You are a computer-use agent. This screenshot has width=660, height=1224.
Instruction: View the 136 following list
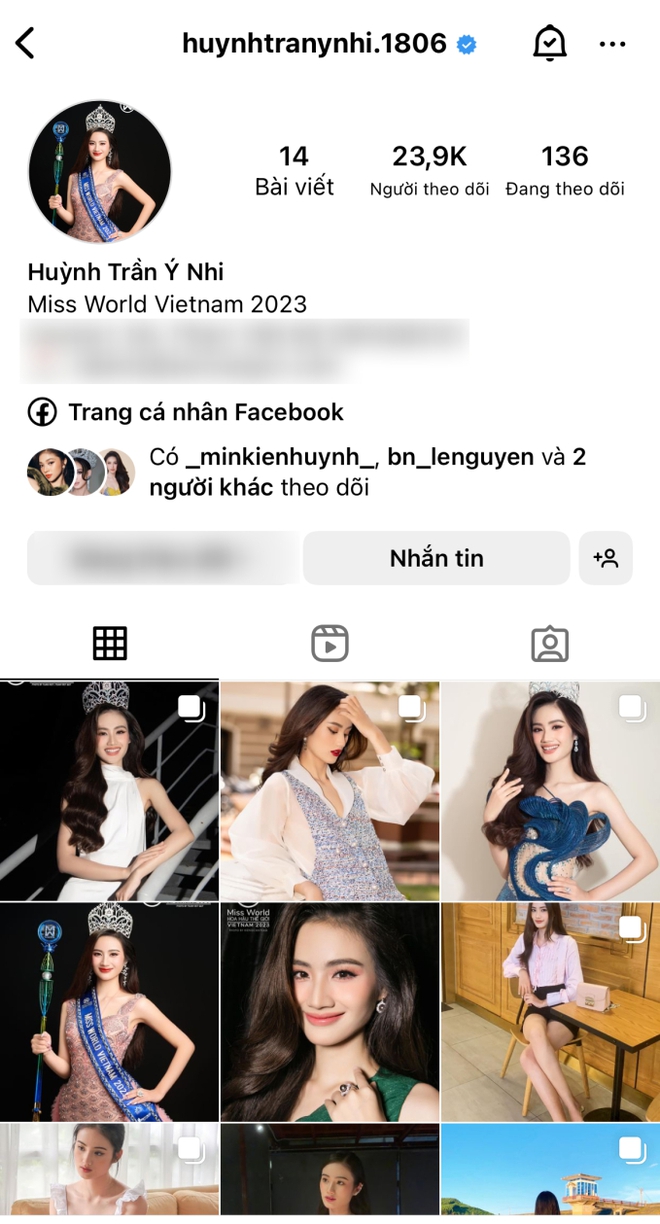click(x=564, y=170)
